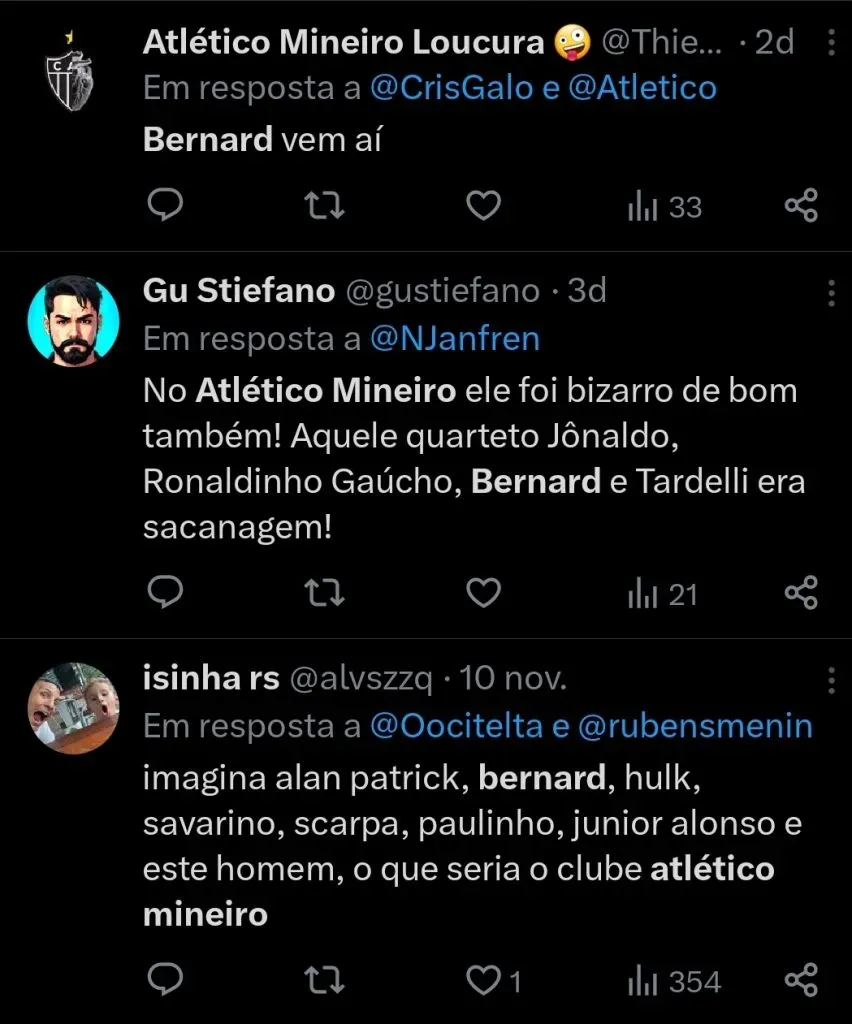
Task: Open the options menu on Gu Stiefano's tweet
Action: (x=833, y=293)
